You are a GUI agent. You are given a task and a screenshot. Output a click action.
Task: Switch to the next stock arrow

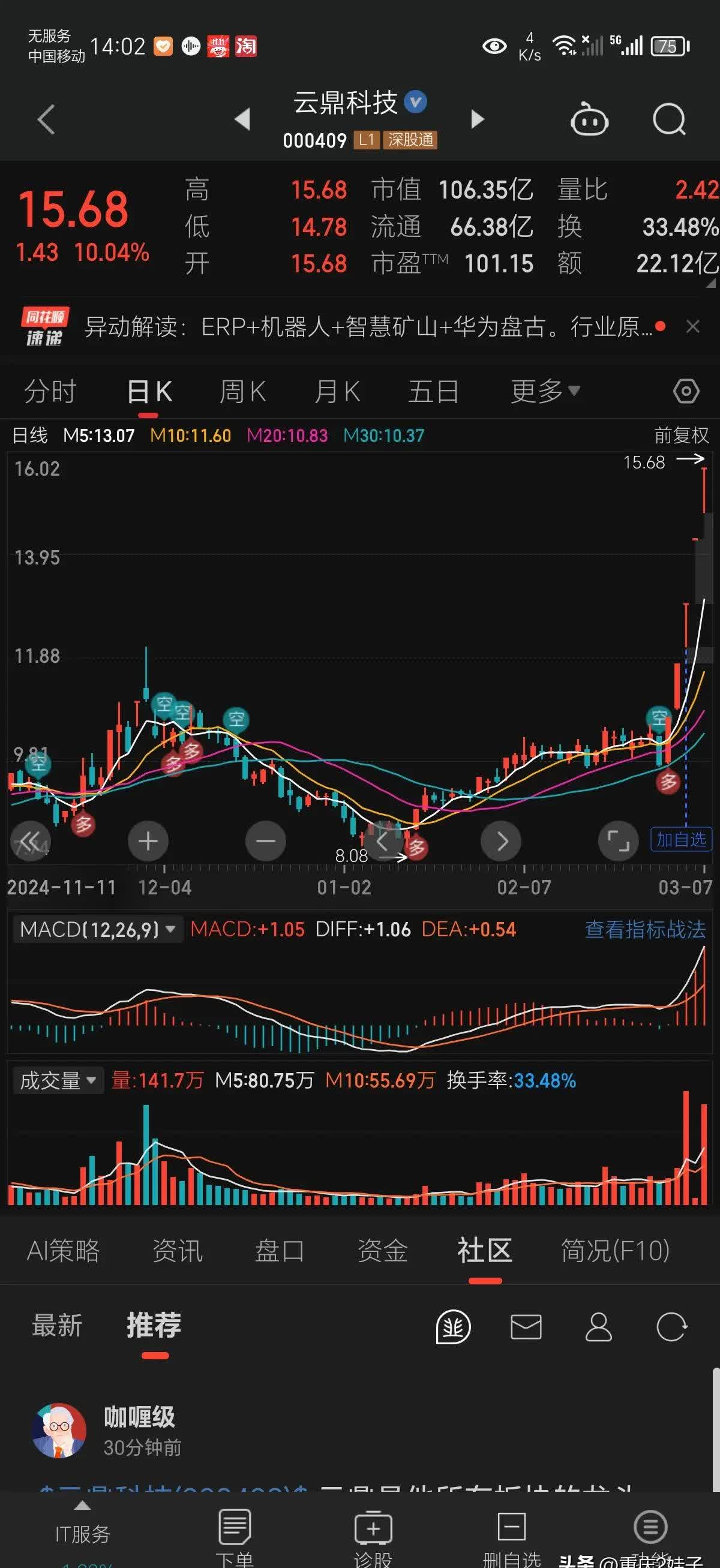pos(478,119)
